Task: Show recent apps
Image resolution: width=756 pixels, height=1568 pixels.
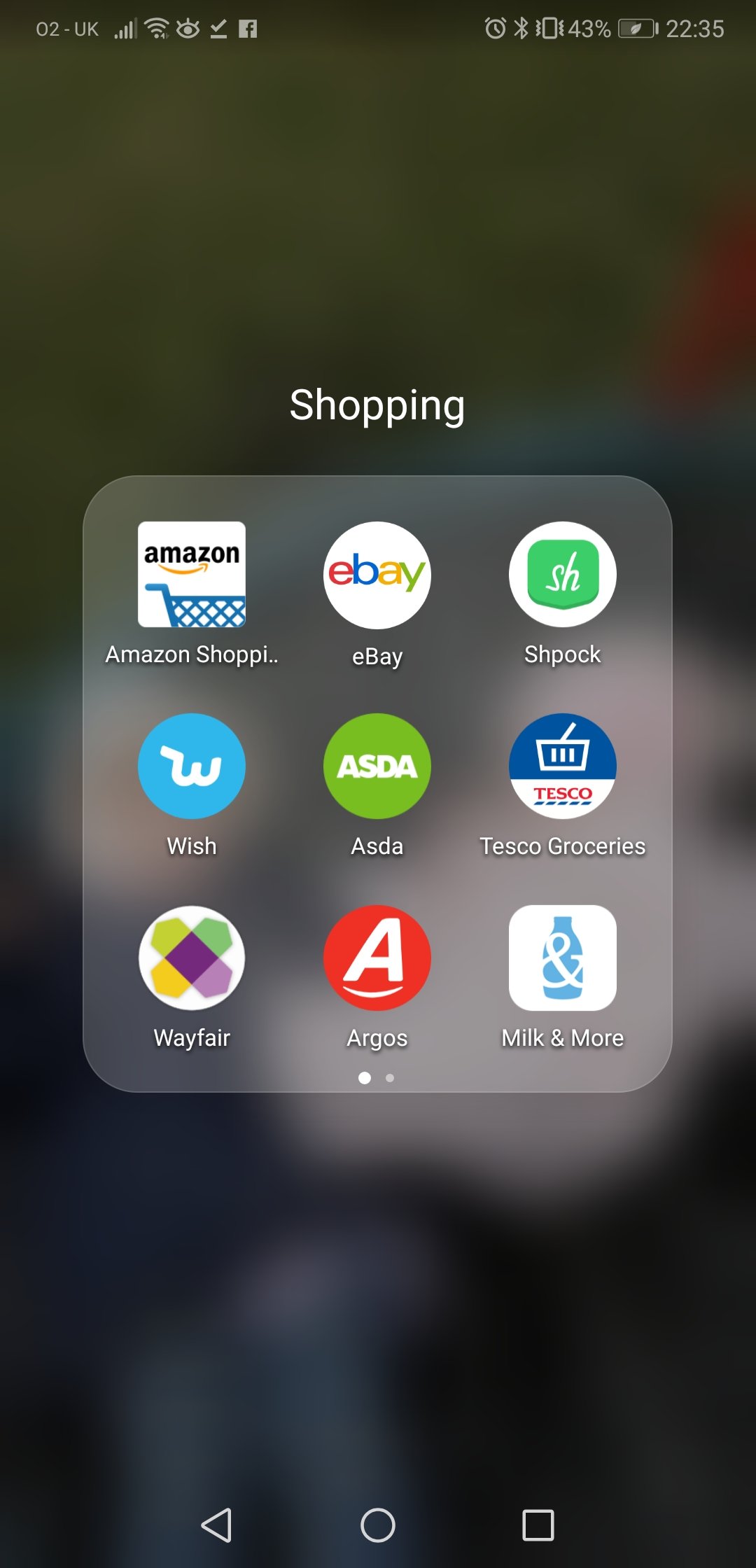Action: [x=538, y=1525]
